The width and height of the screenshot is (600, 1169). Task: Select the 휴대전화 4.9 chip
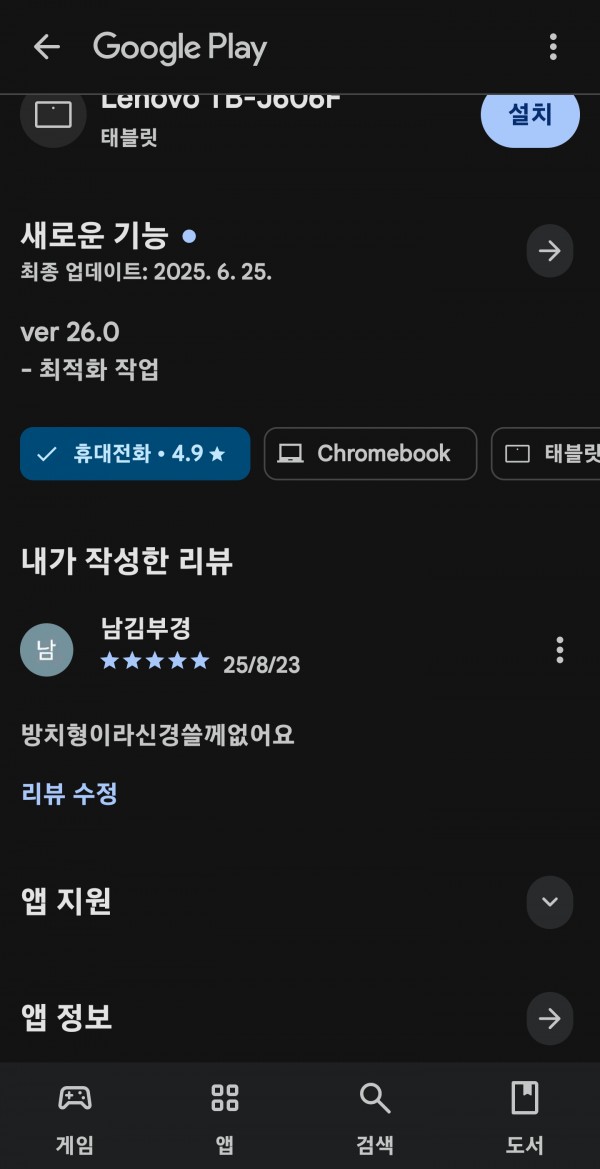(x=135, y=453)
